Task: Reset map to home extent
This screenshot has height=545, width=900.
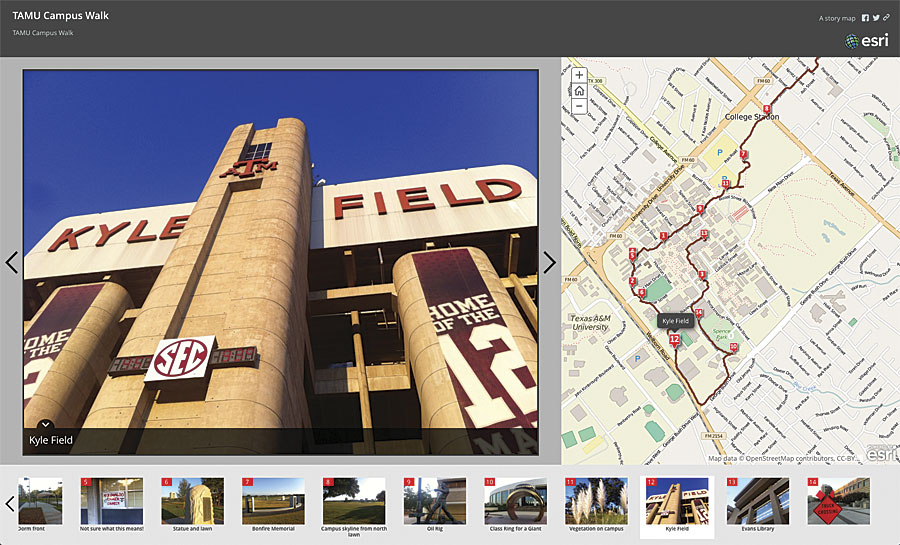Action: [x=579, y=91]
